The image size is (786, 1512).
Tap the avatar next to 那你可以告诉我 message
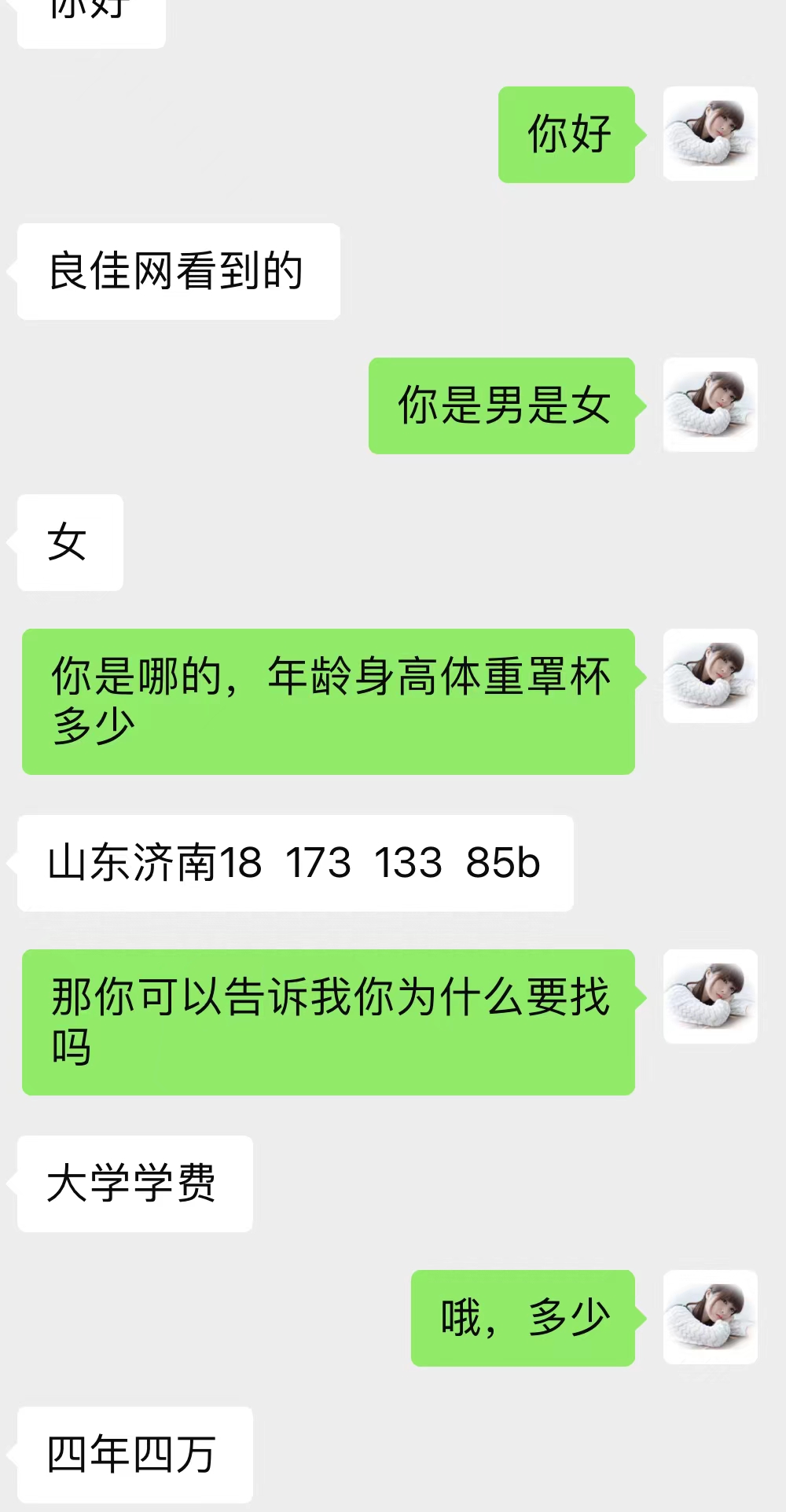[x=710, y=996]
